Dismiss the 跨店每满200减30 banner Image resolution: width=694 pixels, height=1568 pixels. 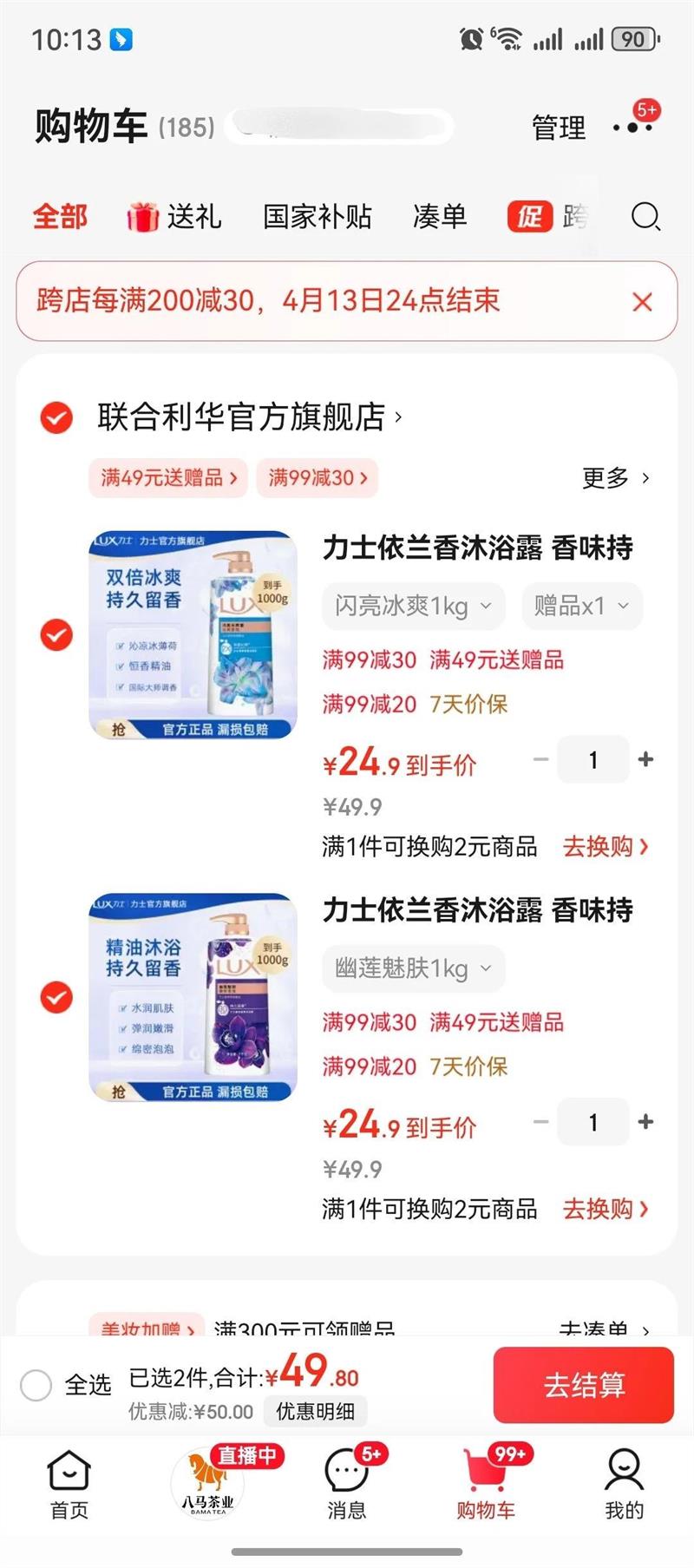[642, 302]
